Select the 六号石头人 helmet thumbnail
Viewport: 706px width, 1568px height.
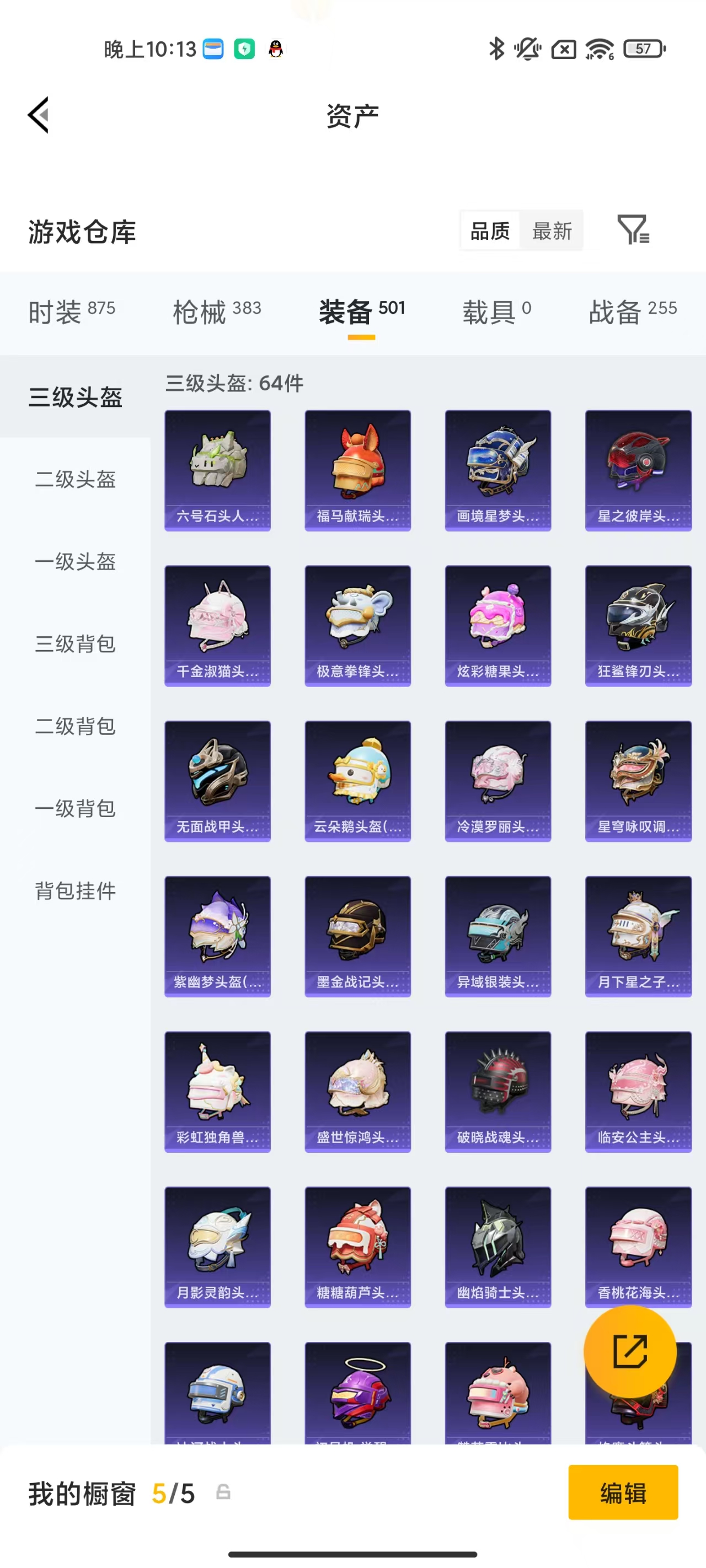[x=217, y=469]
